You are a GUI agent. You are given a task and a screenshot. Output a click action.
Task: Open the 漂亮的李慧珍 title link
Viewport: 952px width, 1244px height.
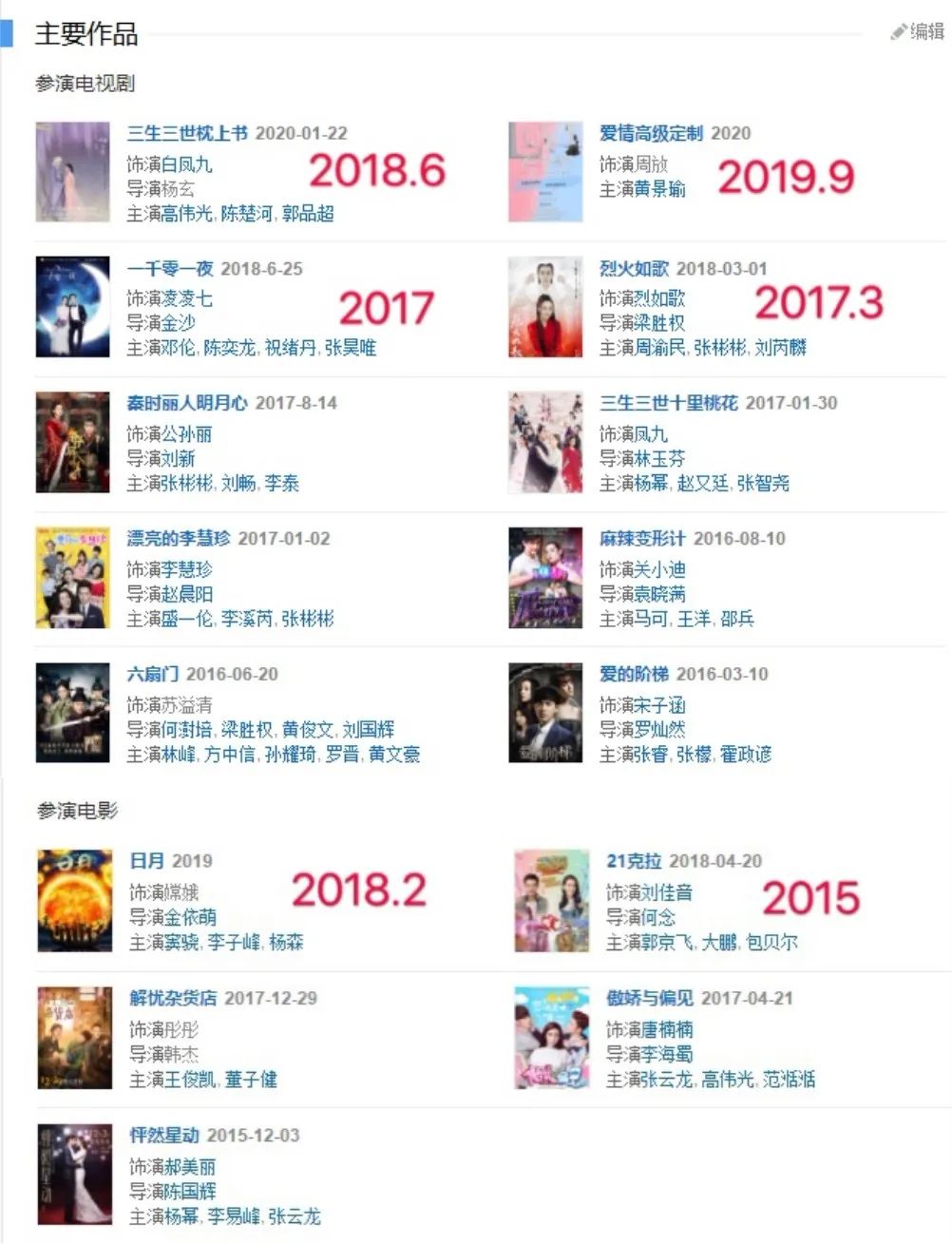coord(179,539)
